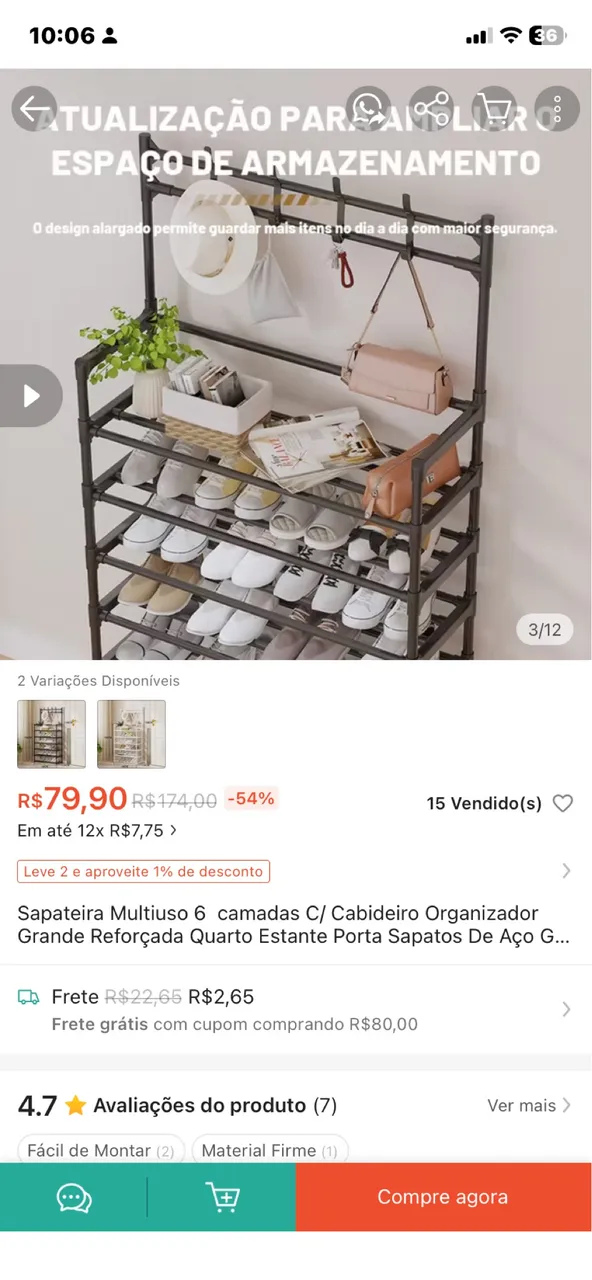Open the shopping cart icon

[494, 108]
